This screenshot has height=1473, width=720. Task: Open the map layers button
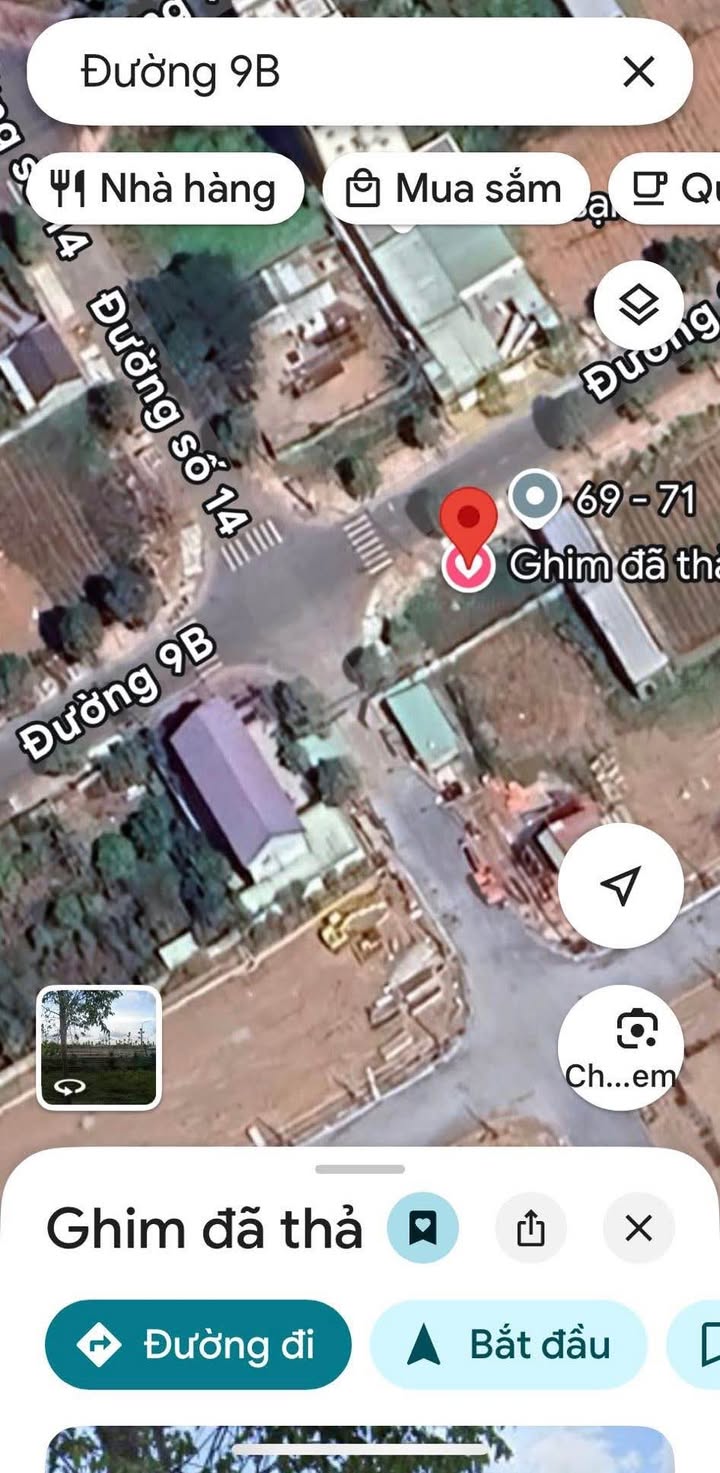[638, 305]
